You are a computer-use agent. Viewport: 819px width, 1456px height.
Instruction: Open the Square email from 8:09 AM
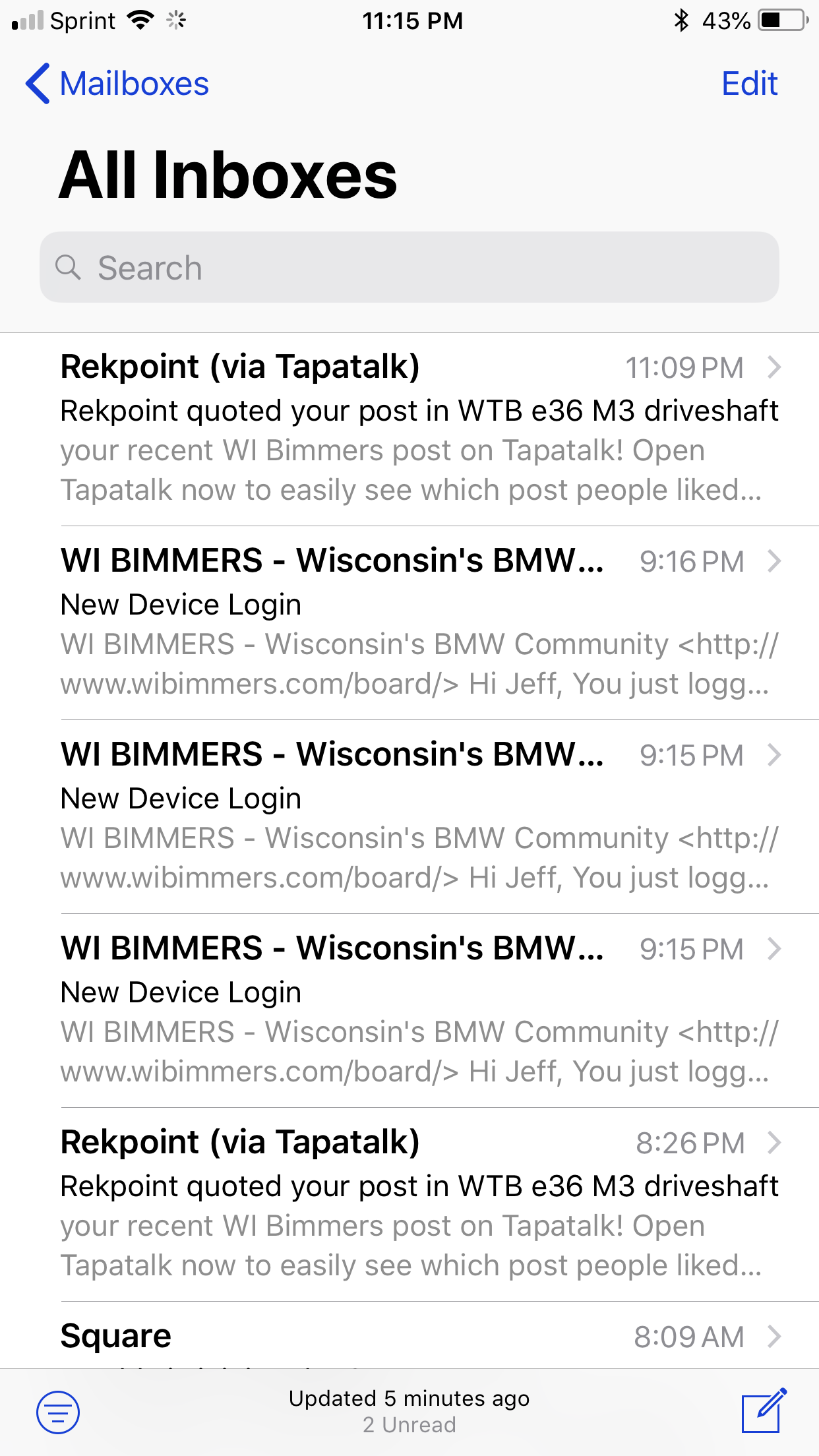(x=409, y=1336)
